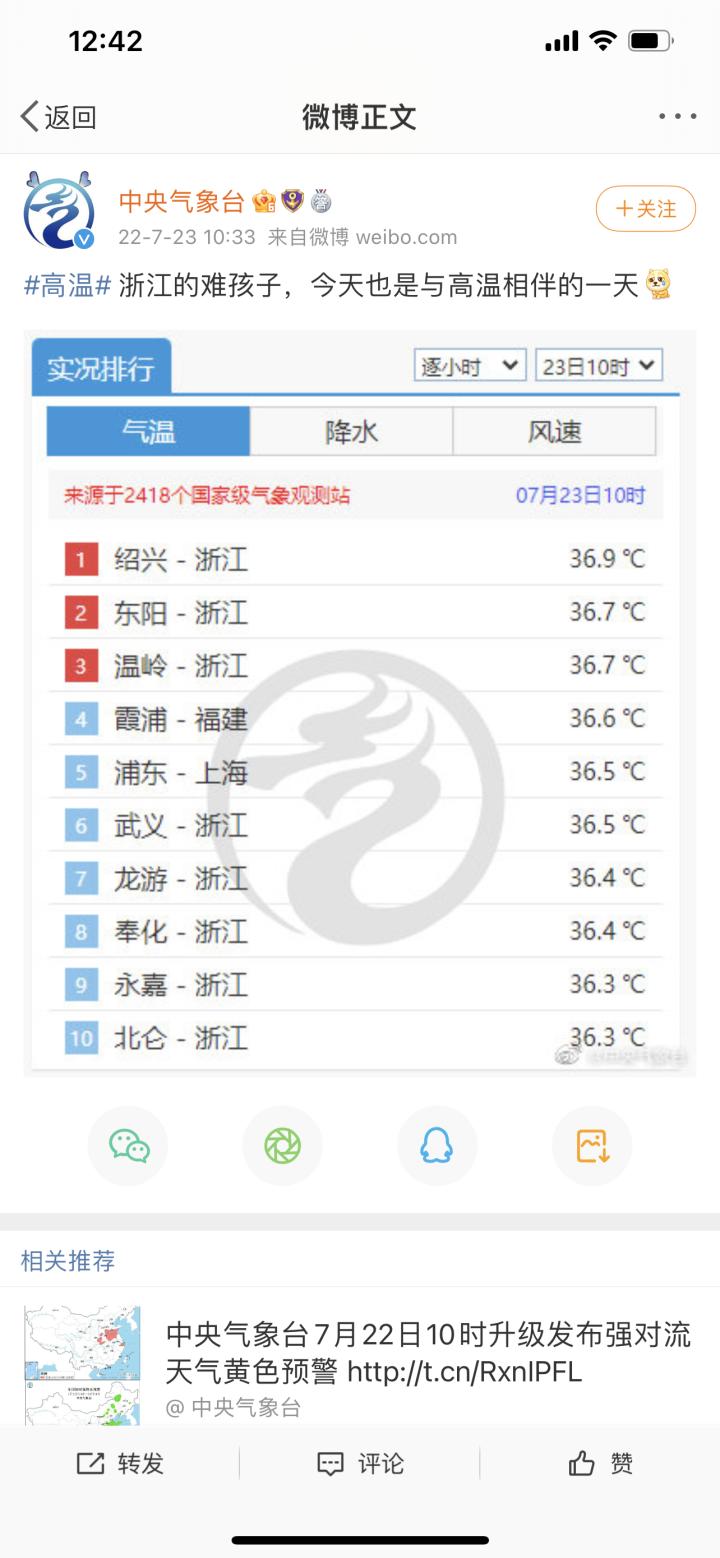
Task: Open the #高温# hashtag topic
Action: 67,286
